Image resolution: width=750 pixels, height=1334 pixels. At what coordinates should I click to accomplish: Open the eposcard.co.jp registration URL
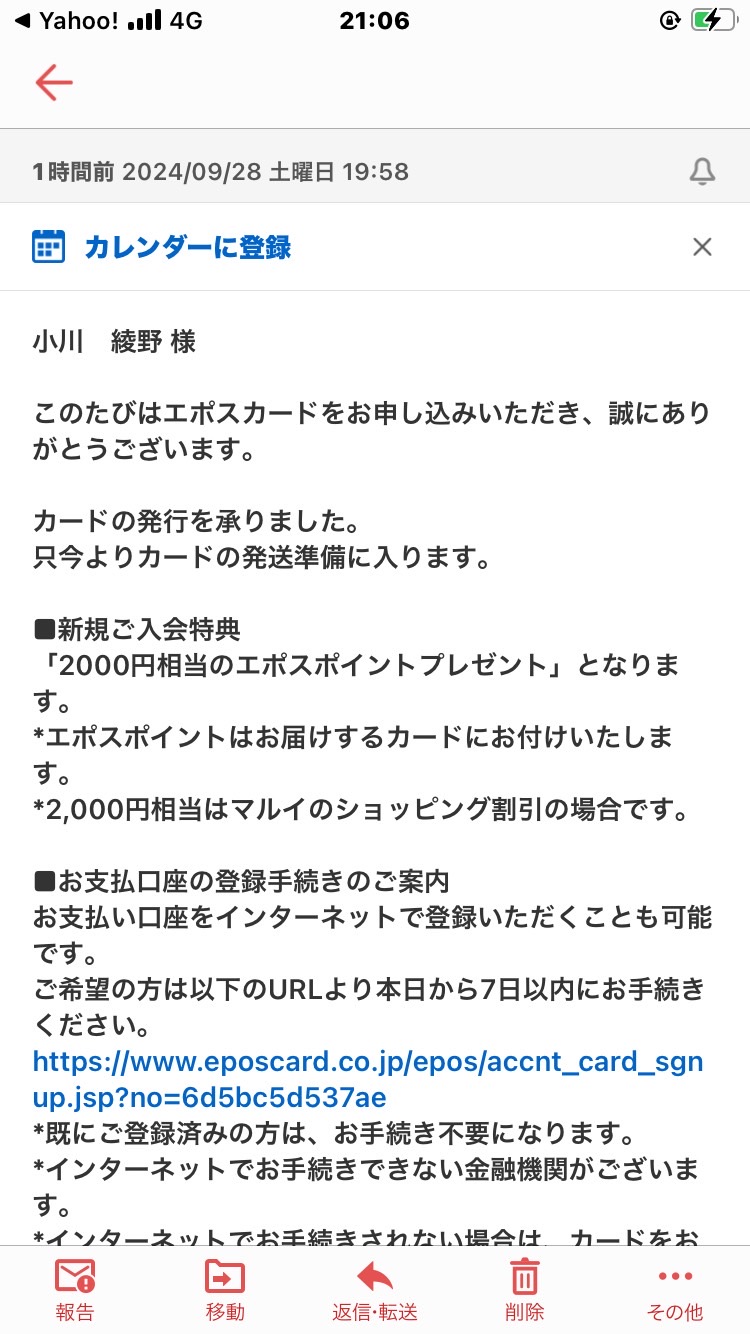[368, 1080]
